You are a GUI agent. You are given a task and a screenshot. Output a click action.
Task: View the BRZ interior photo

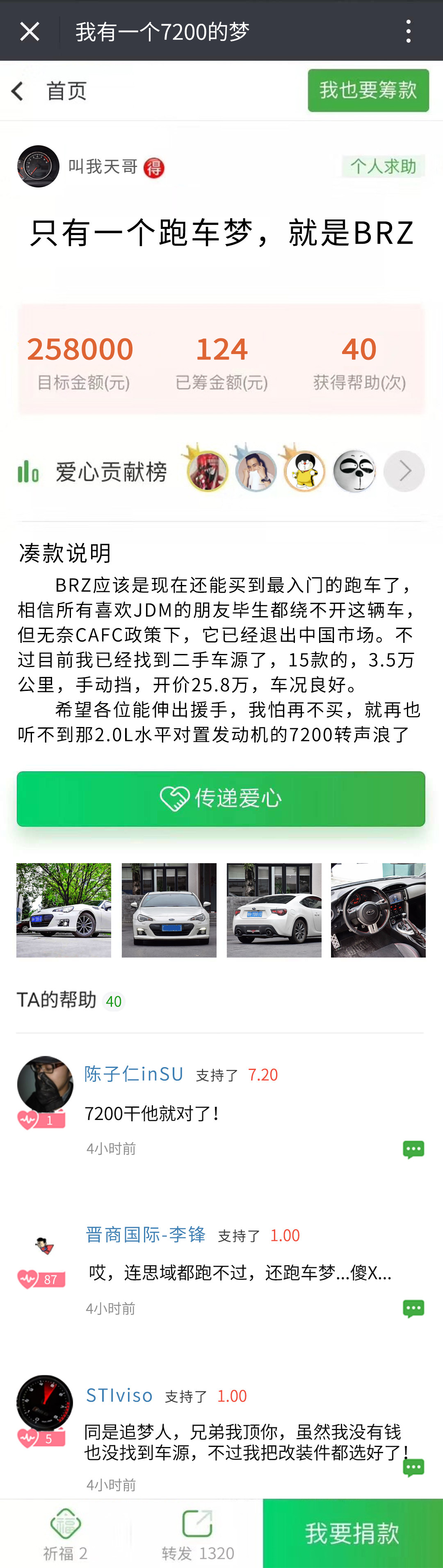point(378,910)
